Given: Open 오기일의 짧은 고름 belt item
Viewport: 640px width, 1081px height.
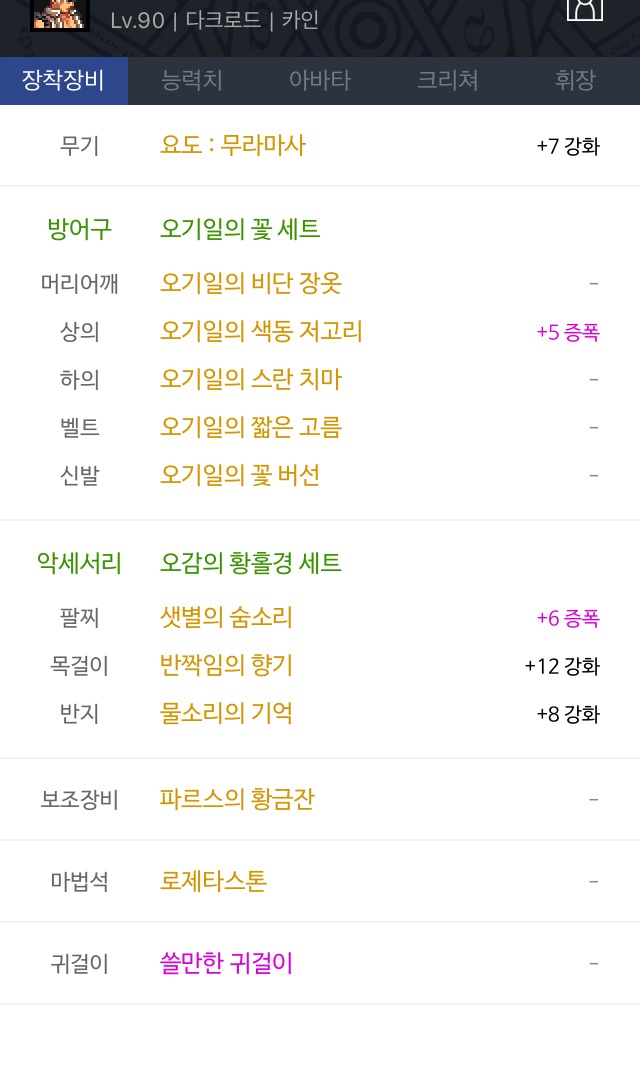Looking at the screenshot, I should pos(251,427).
